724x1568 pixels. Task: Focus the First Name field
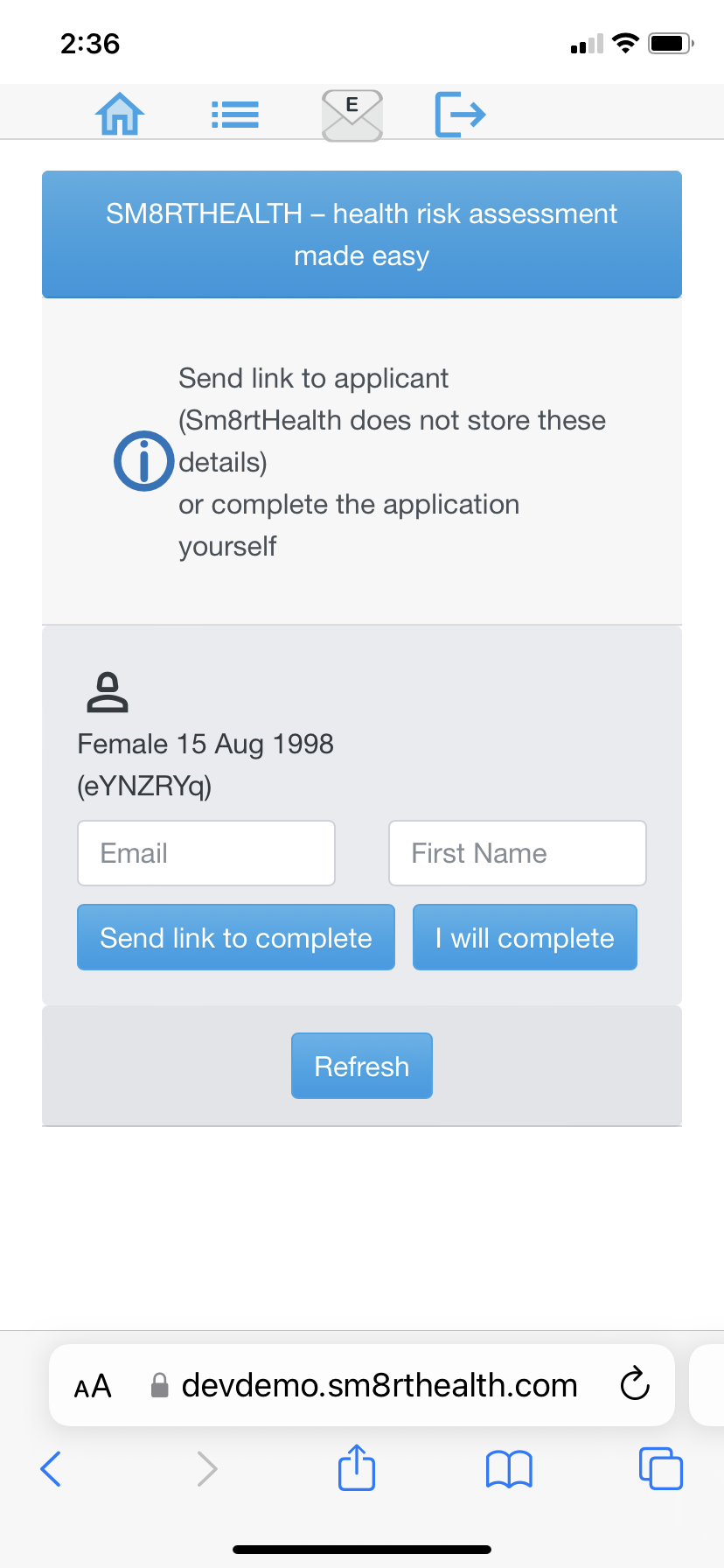coord(518,853)
